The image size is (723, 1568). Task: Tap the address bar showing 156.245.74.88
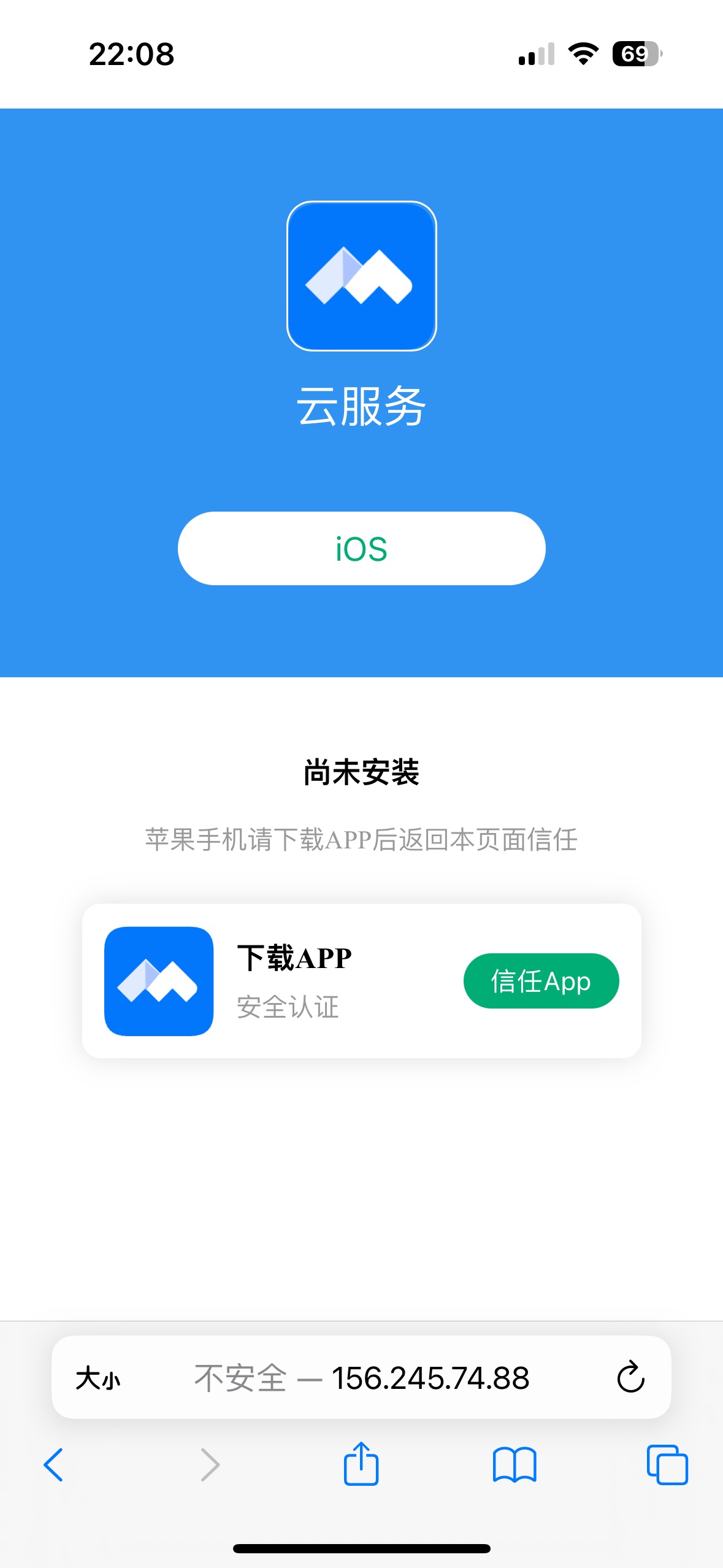361,1377
